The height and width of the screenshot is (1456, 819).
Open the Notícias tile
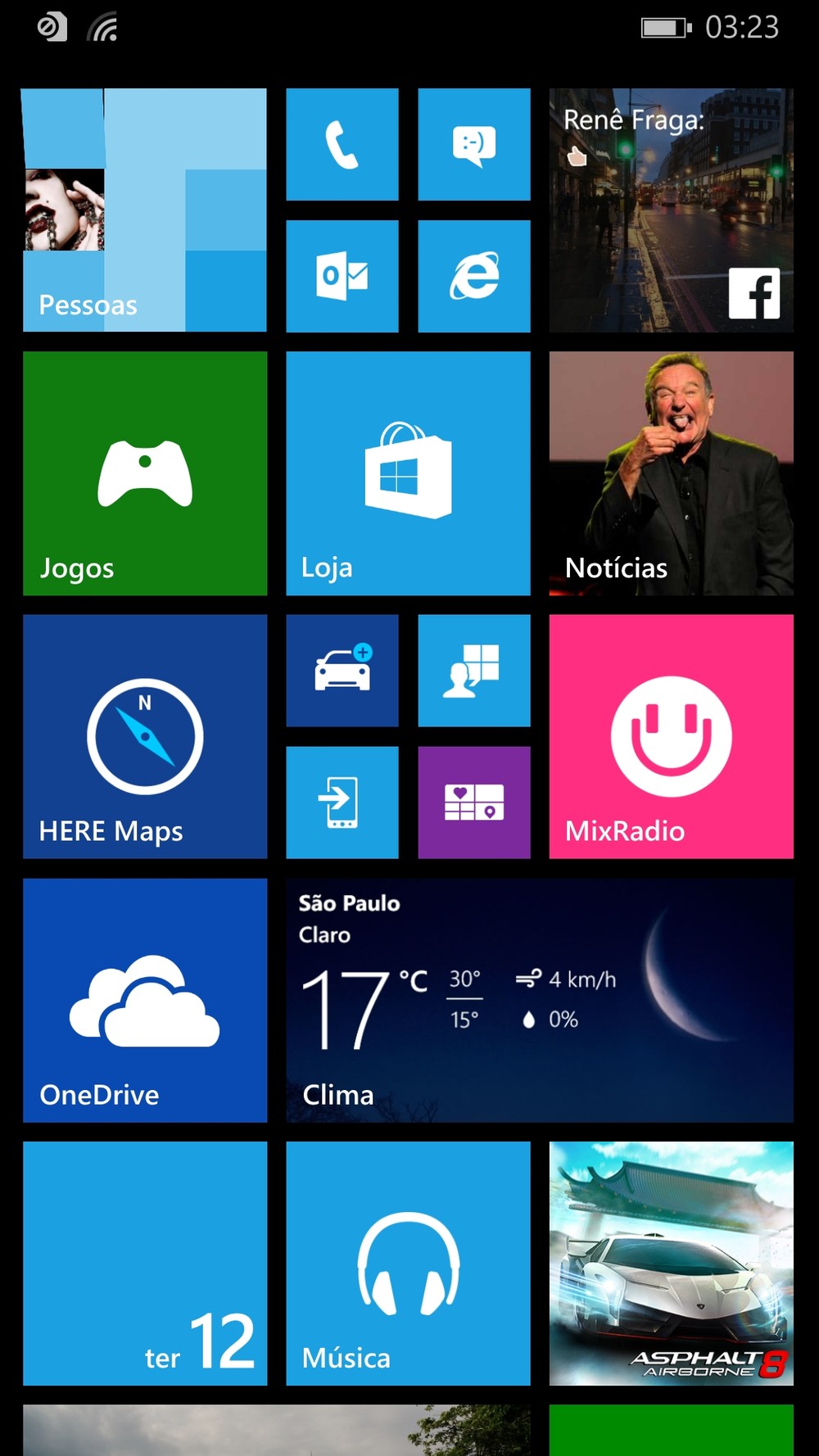coord(672,473)
